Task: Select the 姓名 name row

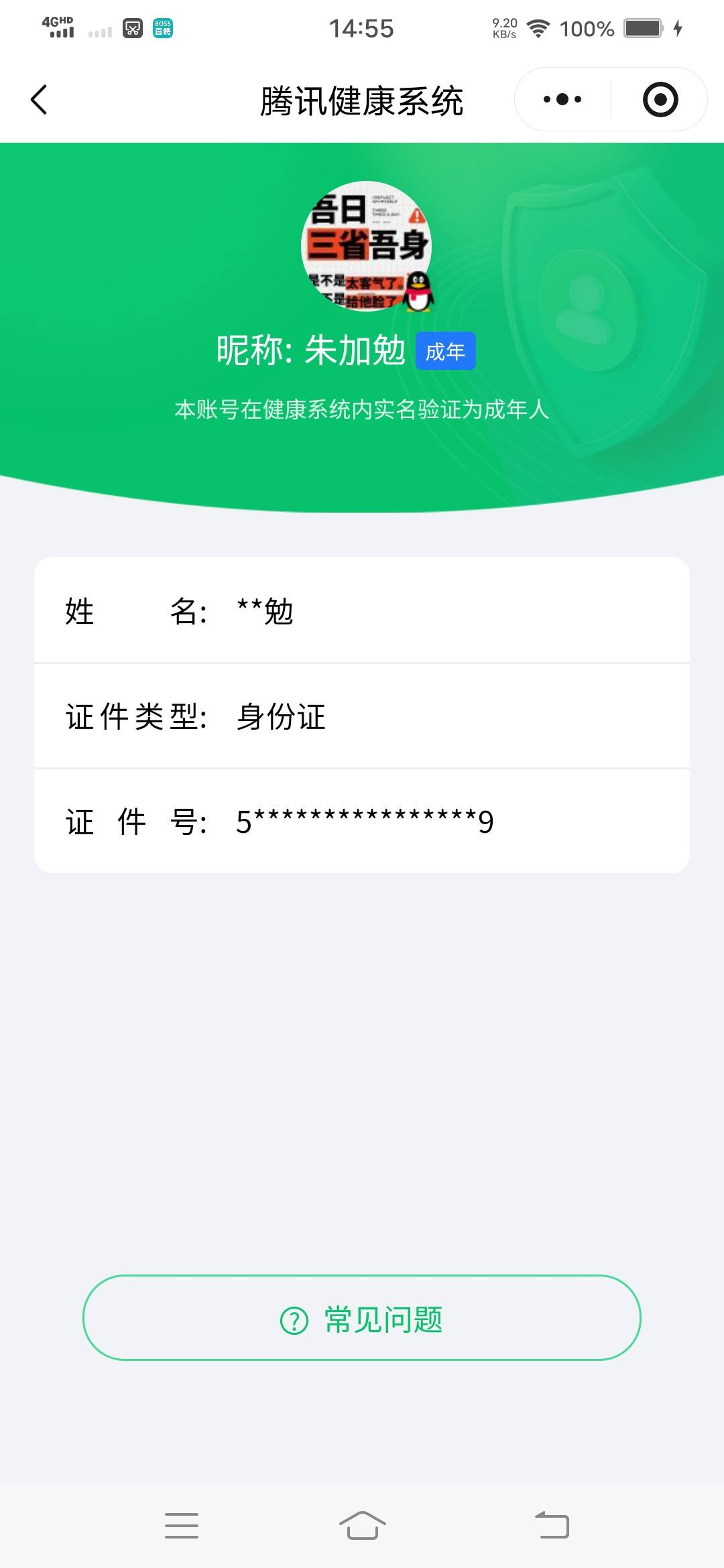Action: click(x=362, y=611)
